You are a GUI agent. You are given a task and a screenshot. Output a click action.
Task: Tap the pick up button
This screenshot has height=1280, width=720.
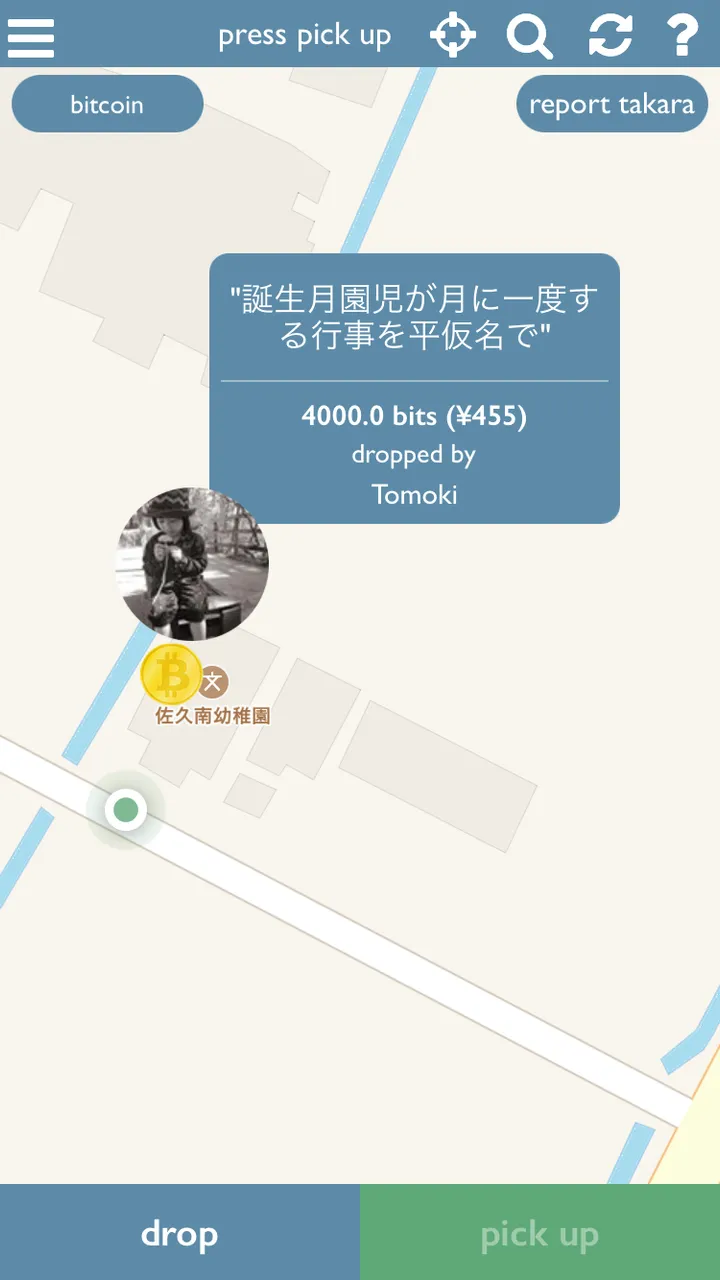coord(540,1232)
